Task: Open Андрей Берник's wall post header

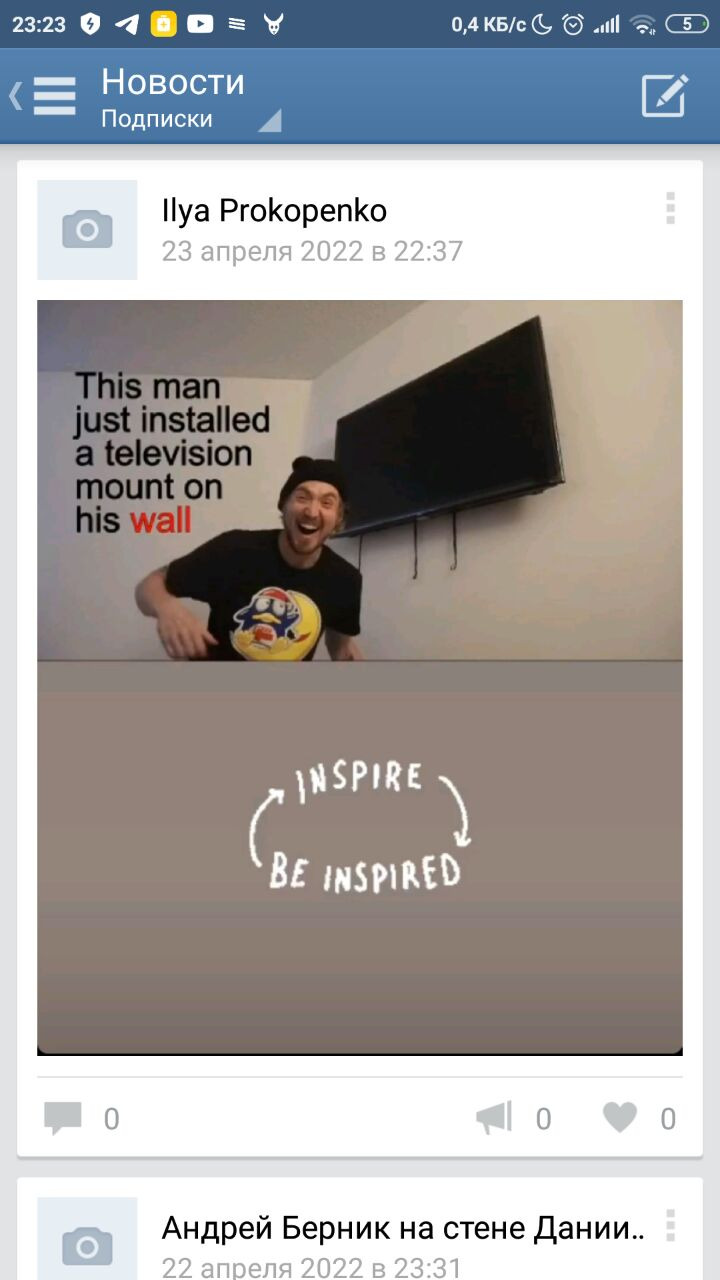Action: (x=402, y=1228)
